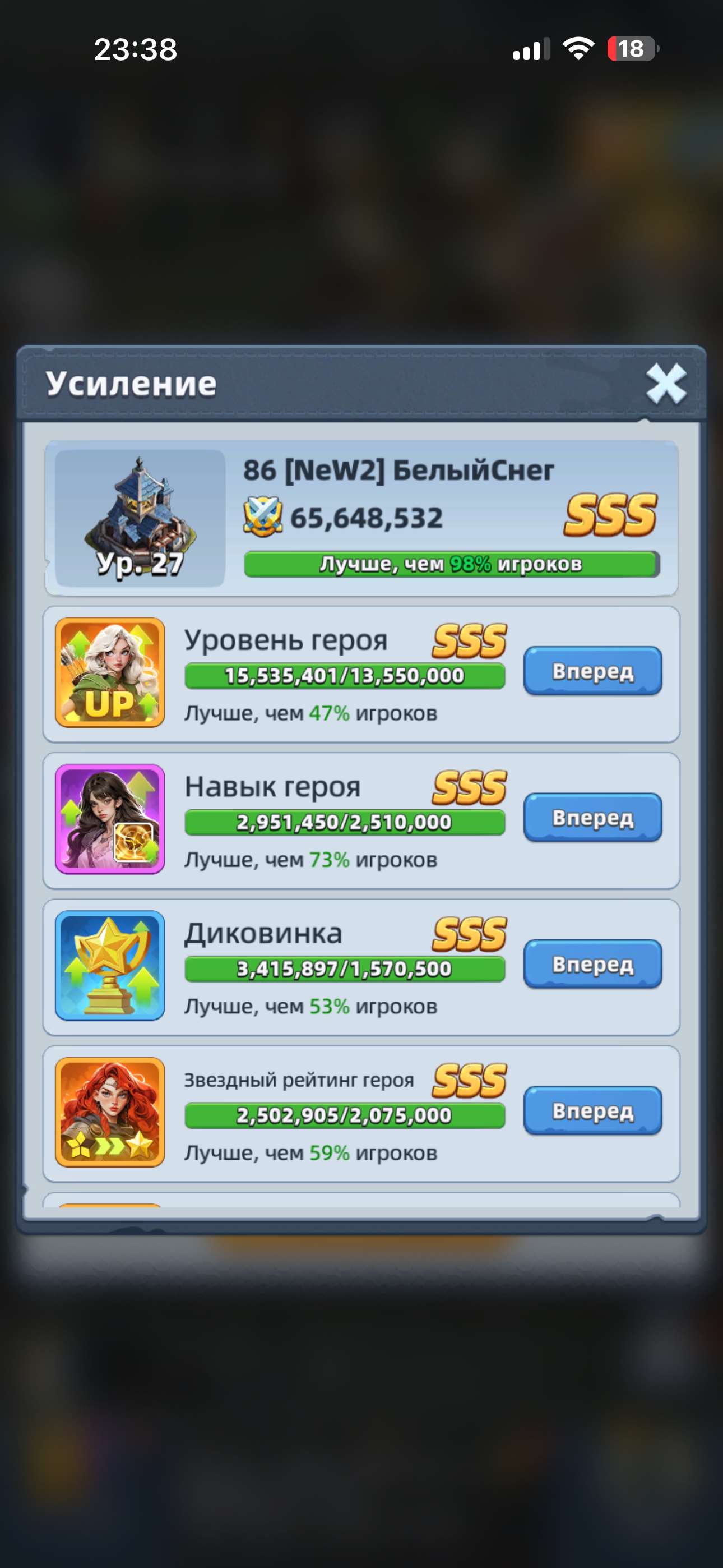Screen dimensions: 723x1568
Task: Tap Вперед next to Звездный рейтинг героя
Action: point(593,1111)
